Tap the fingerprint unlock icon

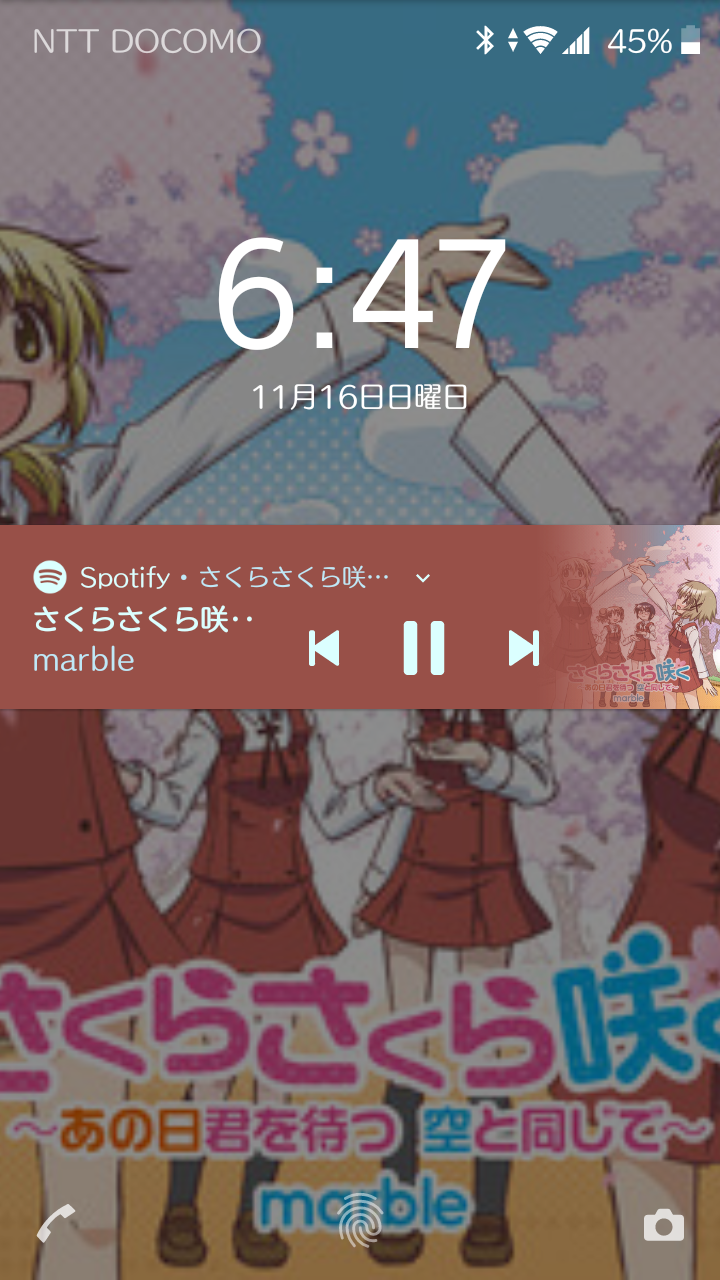[360, 1220]
